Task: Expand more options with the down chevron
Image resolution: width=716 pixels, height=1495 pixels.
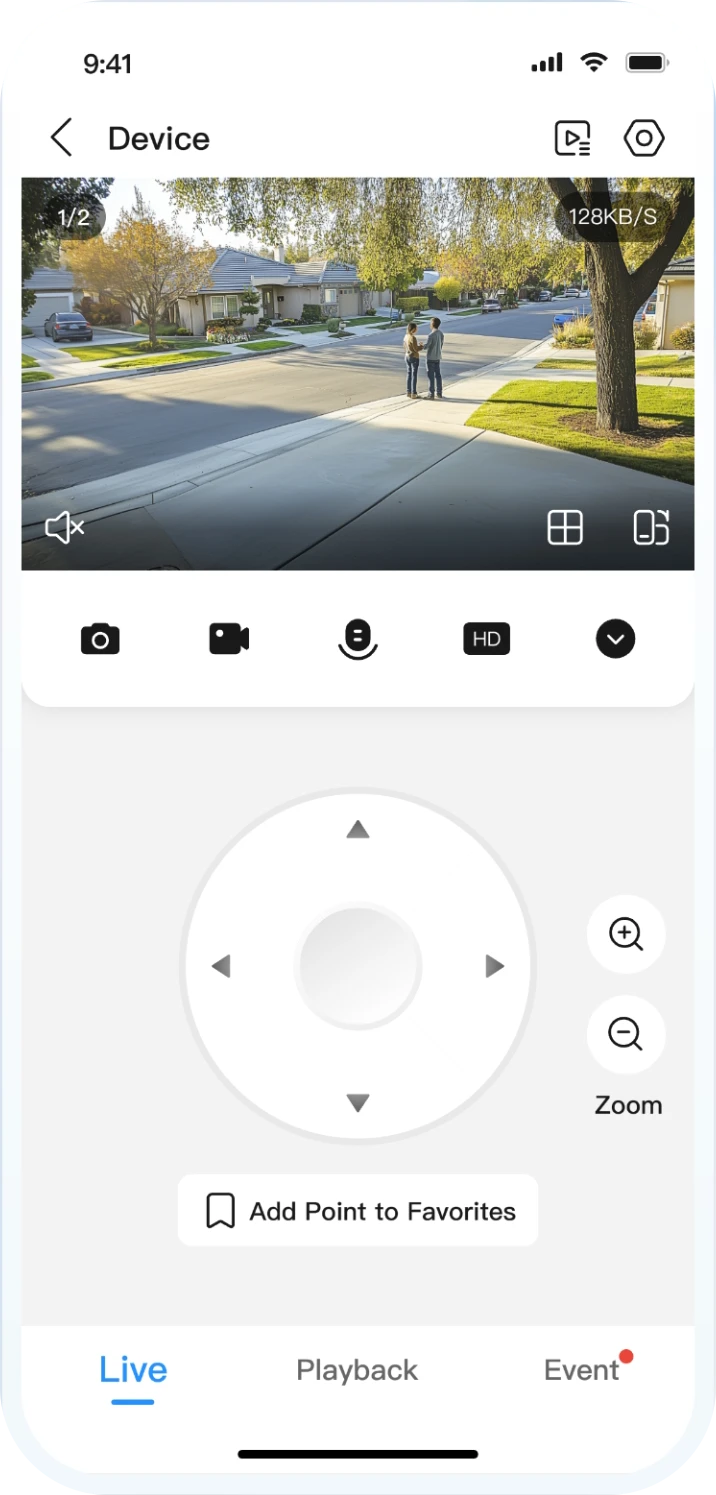Action: (x=615, y=639)
